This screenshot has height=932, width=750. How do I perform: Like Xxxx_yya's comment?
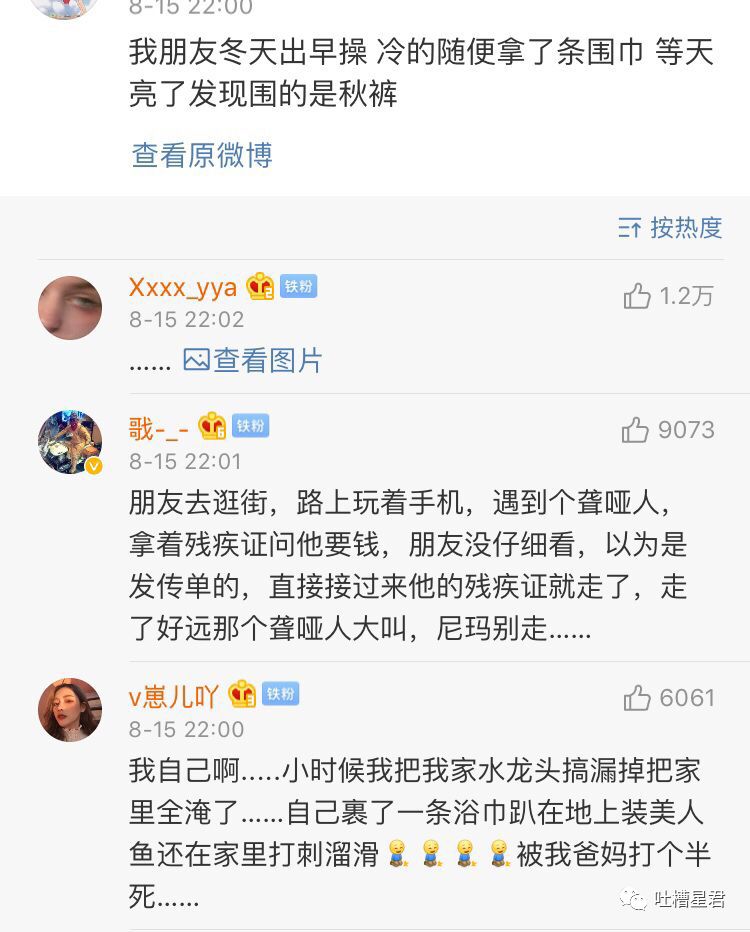tap(638, 296)
